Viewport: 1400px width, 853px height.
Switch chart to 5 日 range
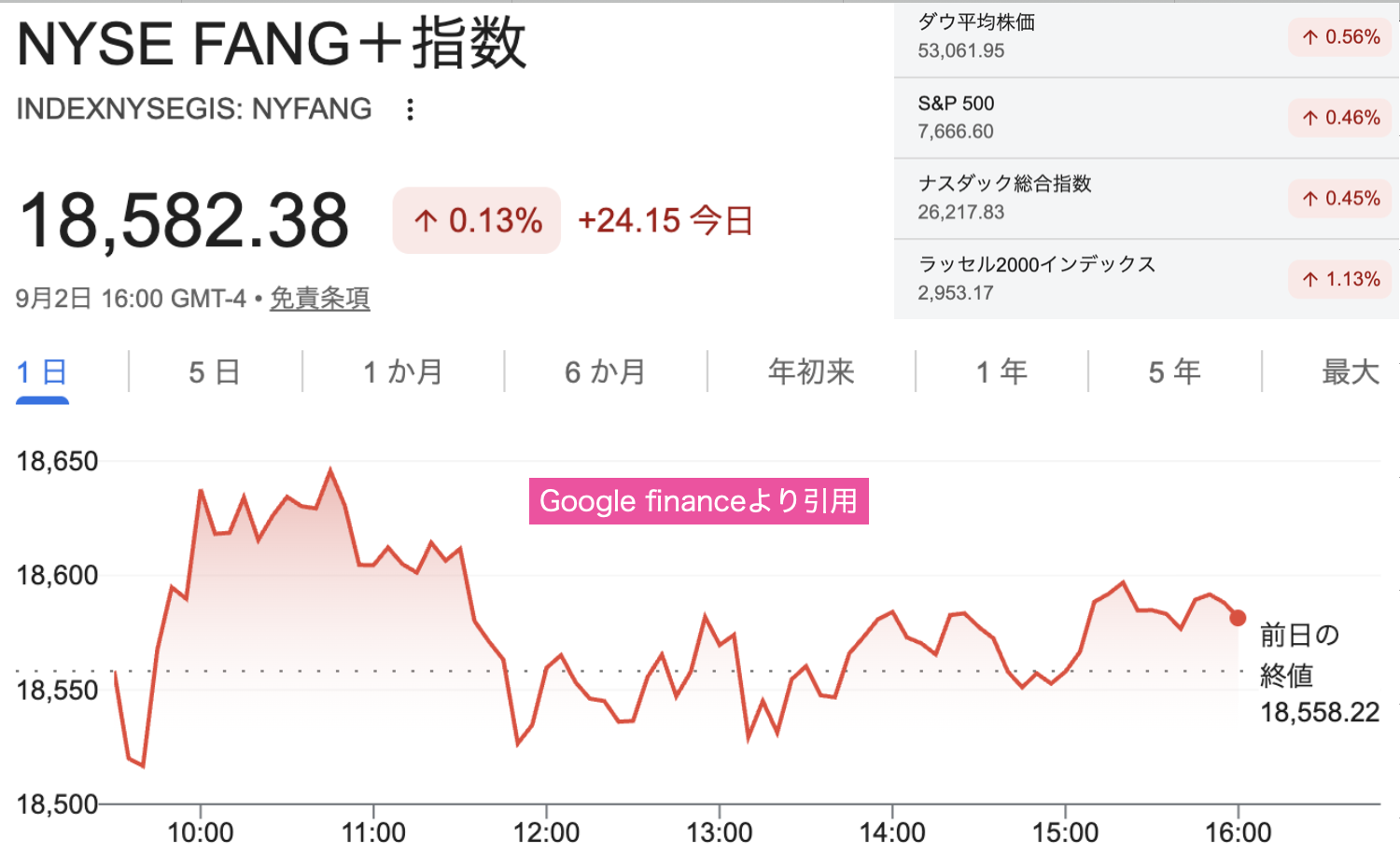215,372
